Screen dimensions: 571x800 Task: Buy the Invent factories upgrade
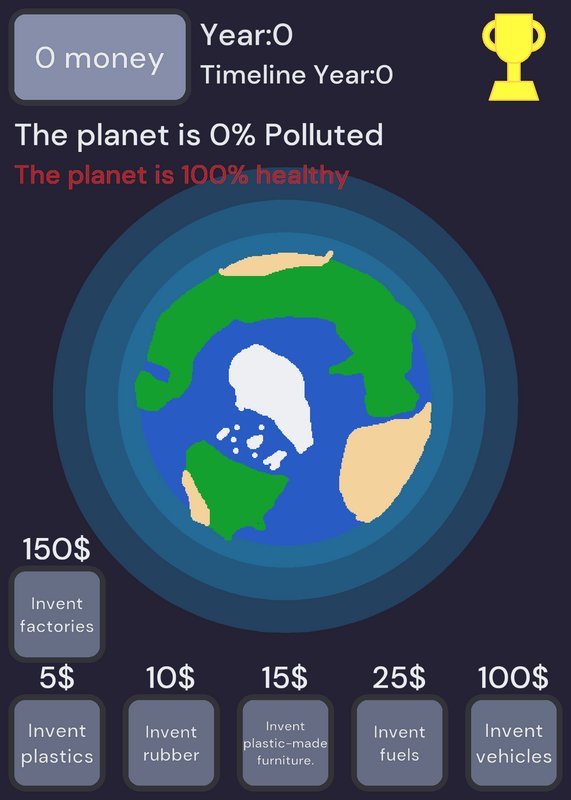tap(57, 614)
